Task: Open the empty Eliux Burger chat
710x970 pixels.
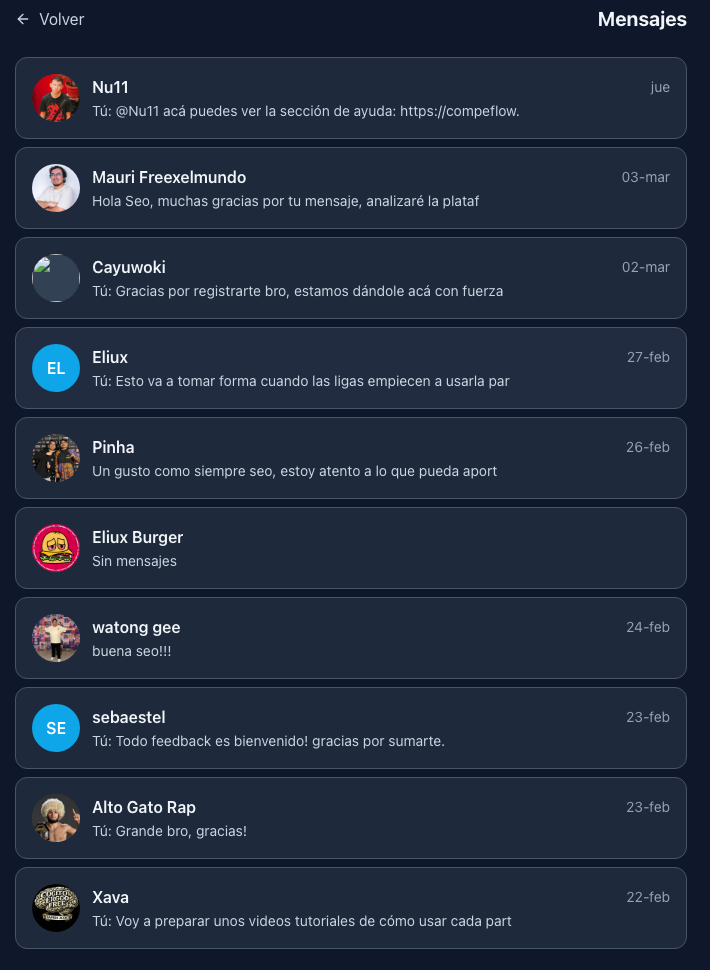Action: (350, 548)
